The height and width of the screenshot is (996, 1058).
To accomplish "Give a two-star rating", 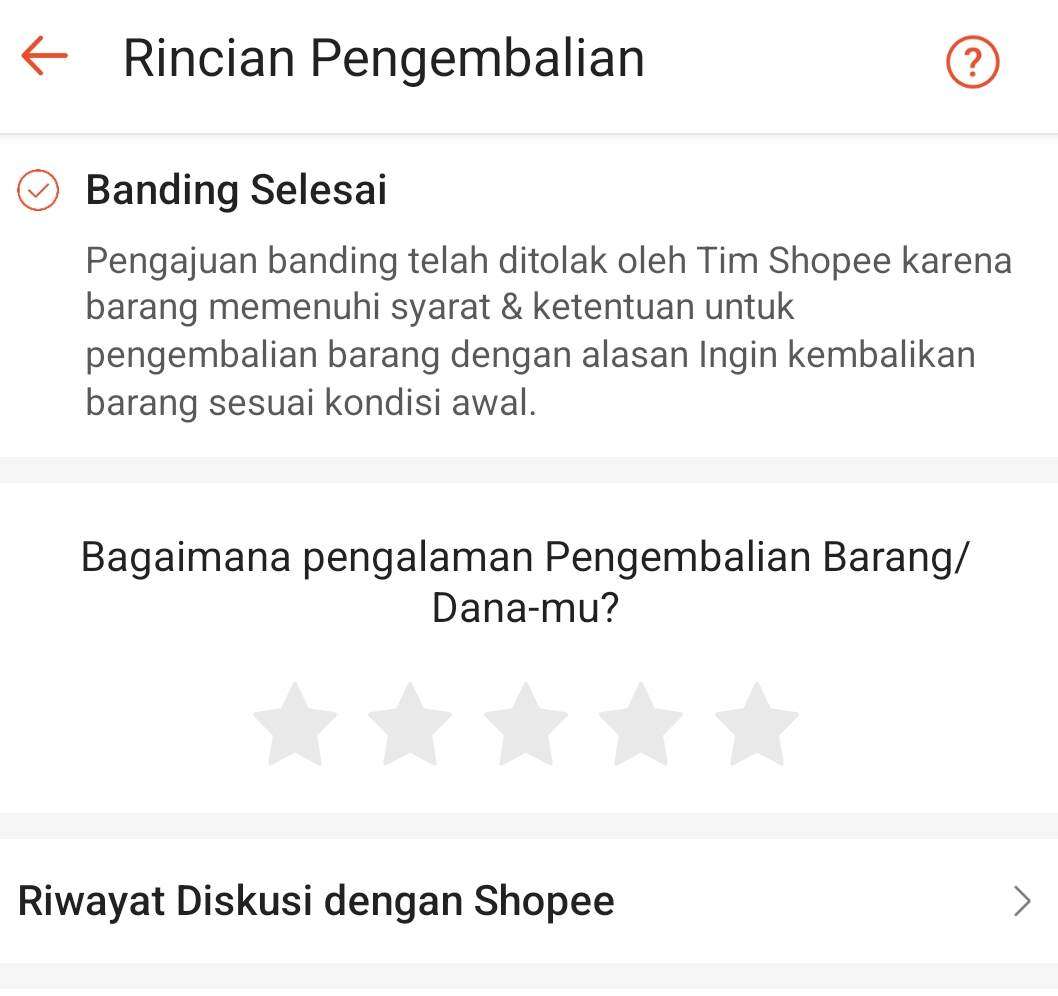I will (410, 725).
